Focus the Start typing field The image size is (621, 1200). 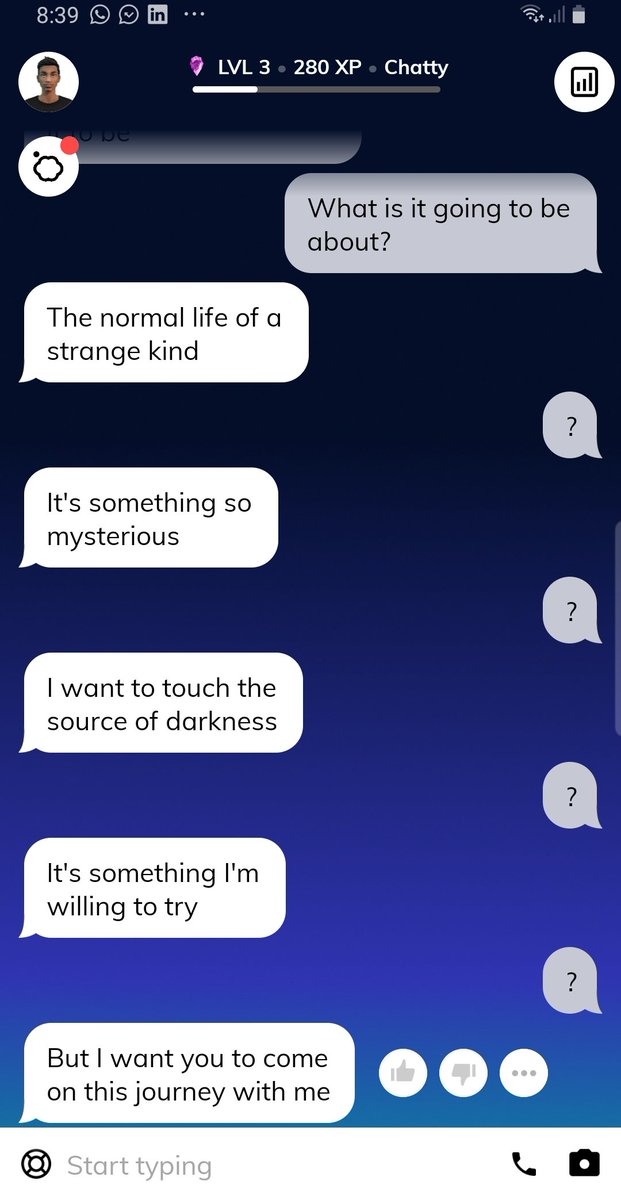pyautogui.click(x=280, y=1165)
